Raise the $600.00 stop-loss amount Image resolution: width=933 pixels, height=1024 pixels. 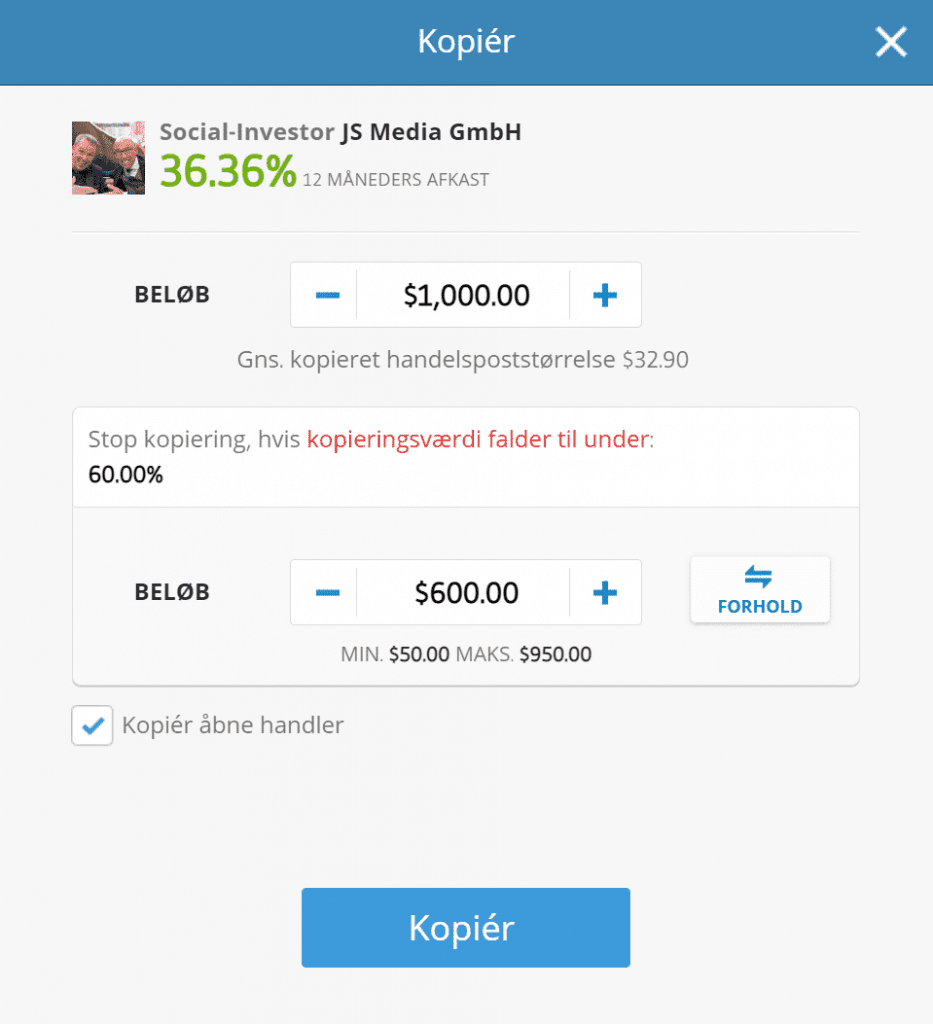click(604, 593)
